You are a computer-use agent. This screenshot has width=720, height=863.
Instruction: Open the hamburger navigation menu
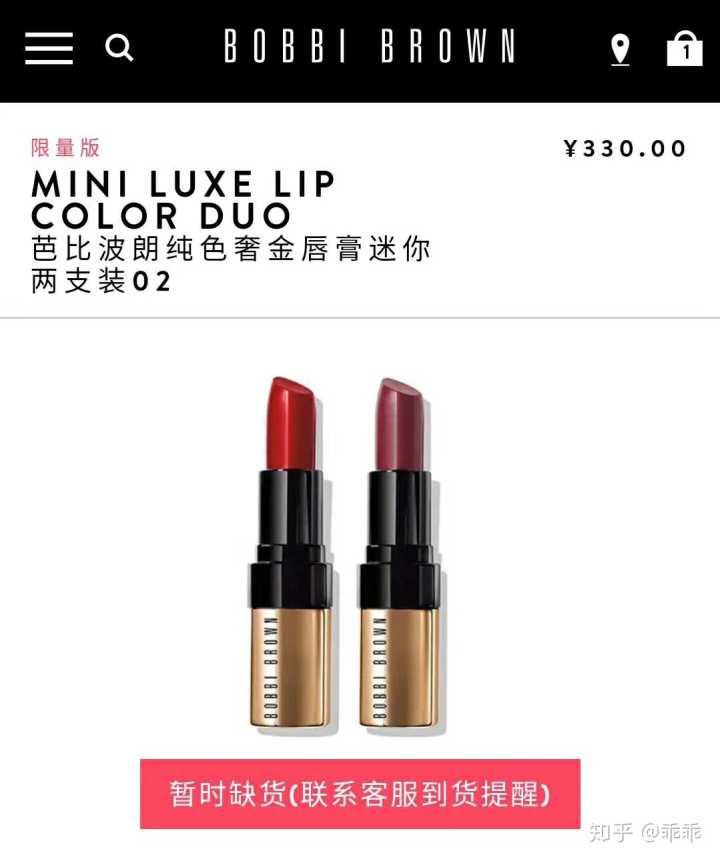coord(49,47)
